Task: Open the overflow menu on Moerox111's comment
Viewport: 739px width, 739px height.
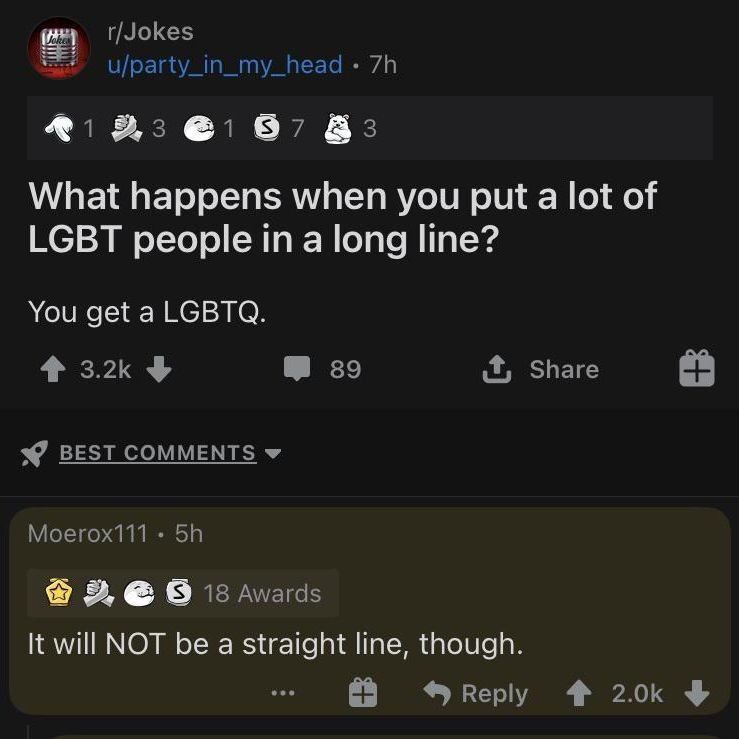Action: tap(283, 693)
